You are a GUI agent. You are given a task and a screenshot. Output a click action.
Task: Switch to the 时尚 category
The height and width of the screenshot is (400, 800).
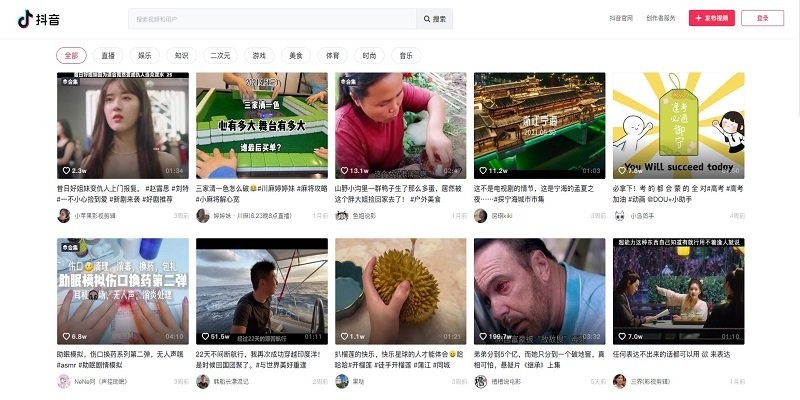[x=369, y=55]
